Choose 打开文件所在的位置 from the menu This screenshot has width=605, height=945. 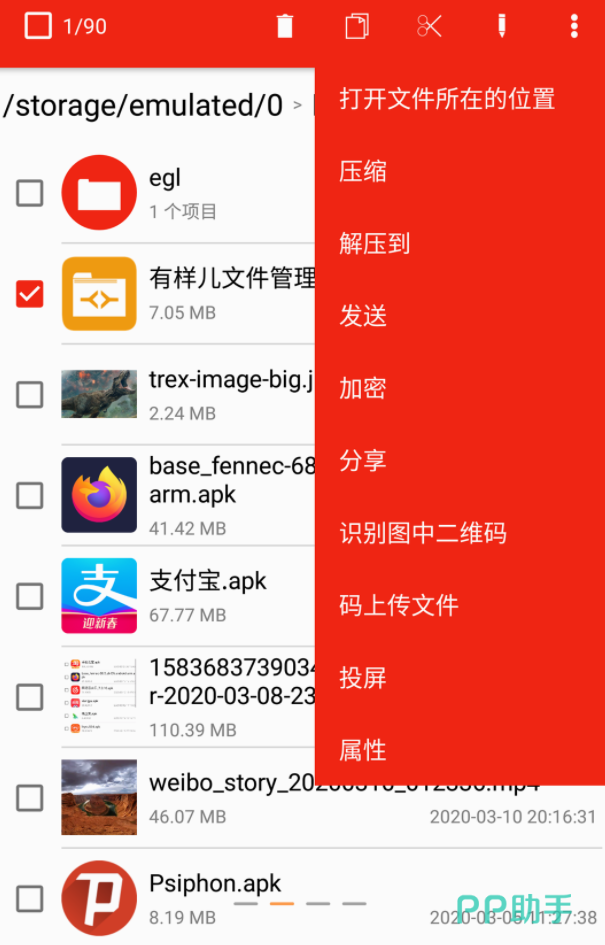[x=446, y=99]
